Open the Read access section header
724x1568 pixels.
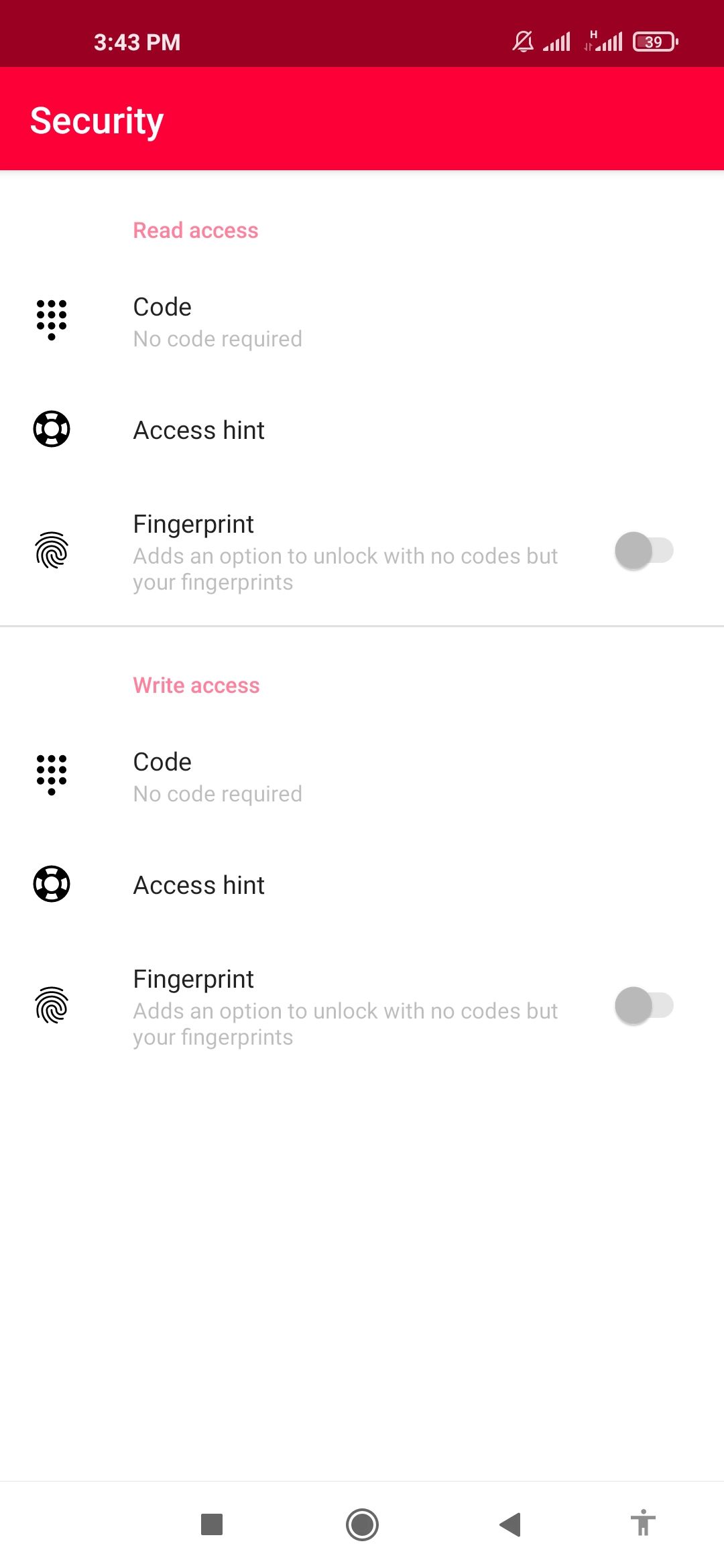pos(195,230)
